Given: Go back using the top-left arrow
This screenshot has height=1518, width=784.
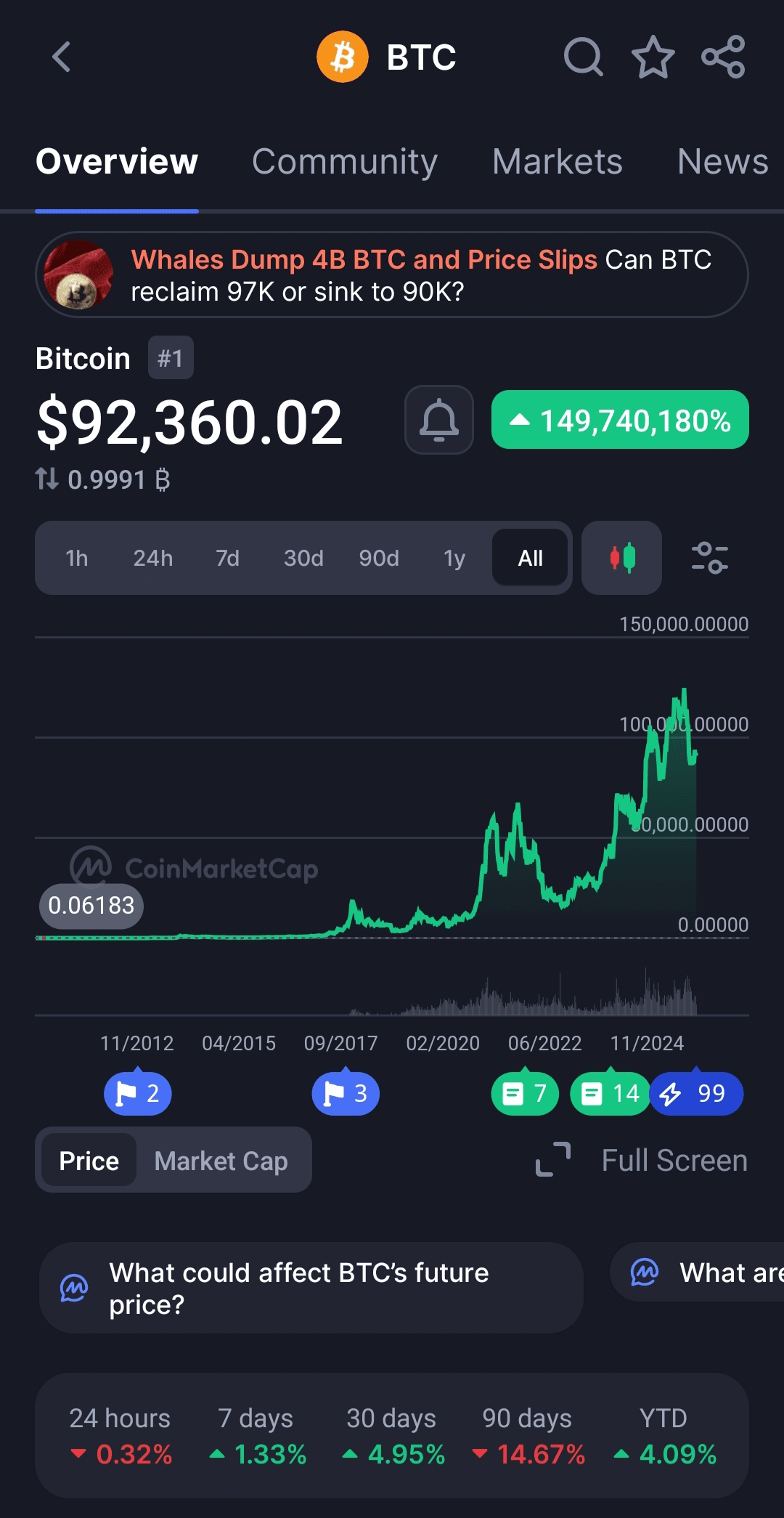Looking at the screenshot, I should [x=62, y=57].
